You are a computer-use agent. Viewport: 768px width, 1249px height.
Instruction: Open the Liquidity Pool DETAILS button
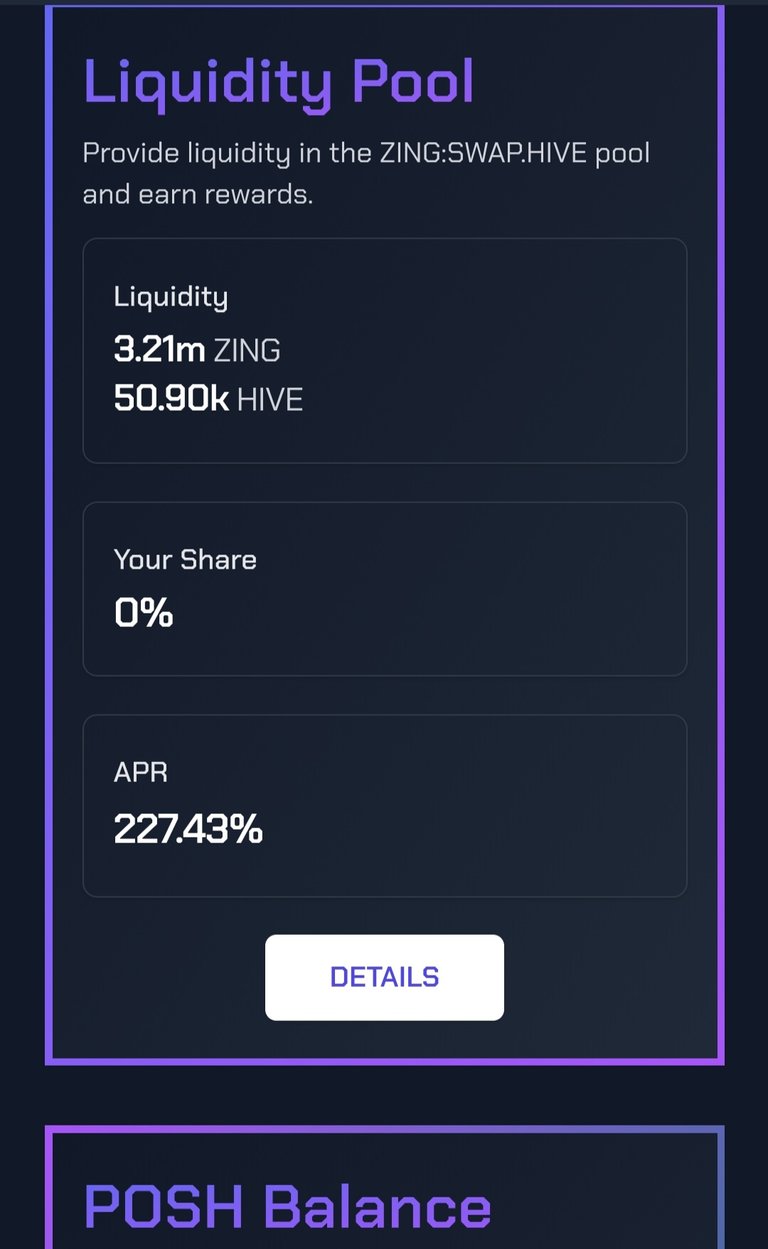click(384, 977)
